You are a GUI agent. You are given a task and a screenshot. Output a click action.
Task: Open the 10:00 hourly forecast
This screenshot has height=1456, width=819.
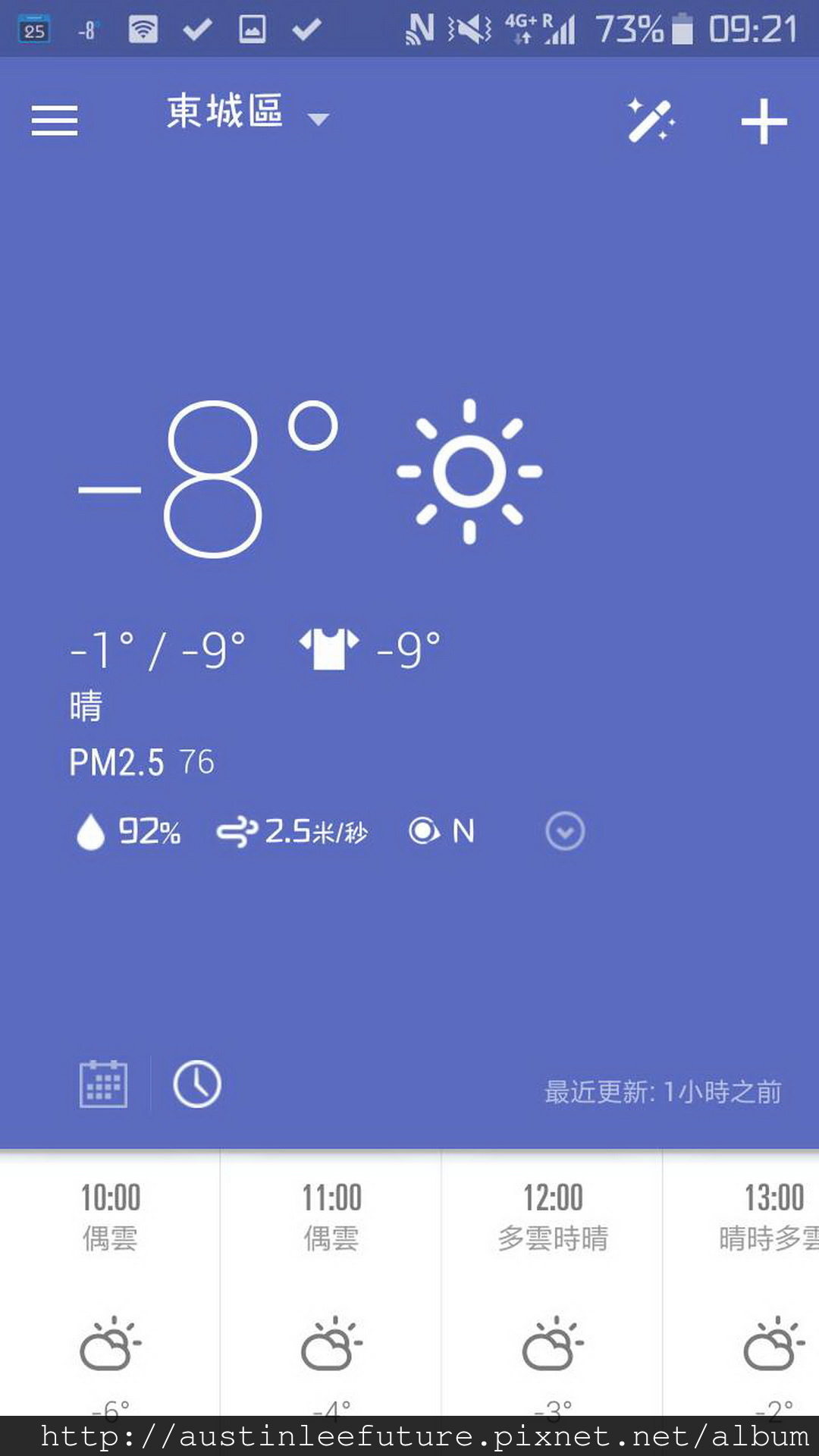point(111,1283)
